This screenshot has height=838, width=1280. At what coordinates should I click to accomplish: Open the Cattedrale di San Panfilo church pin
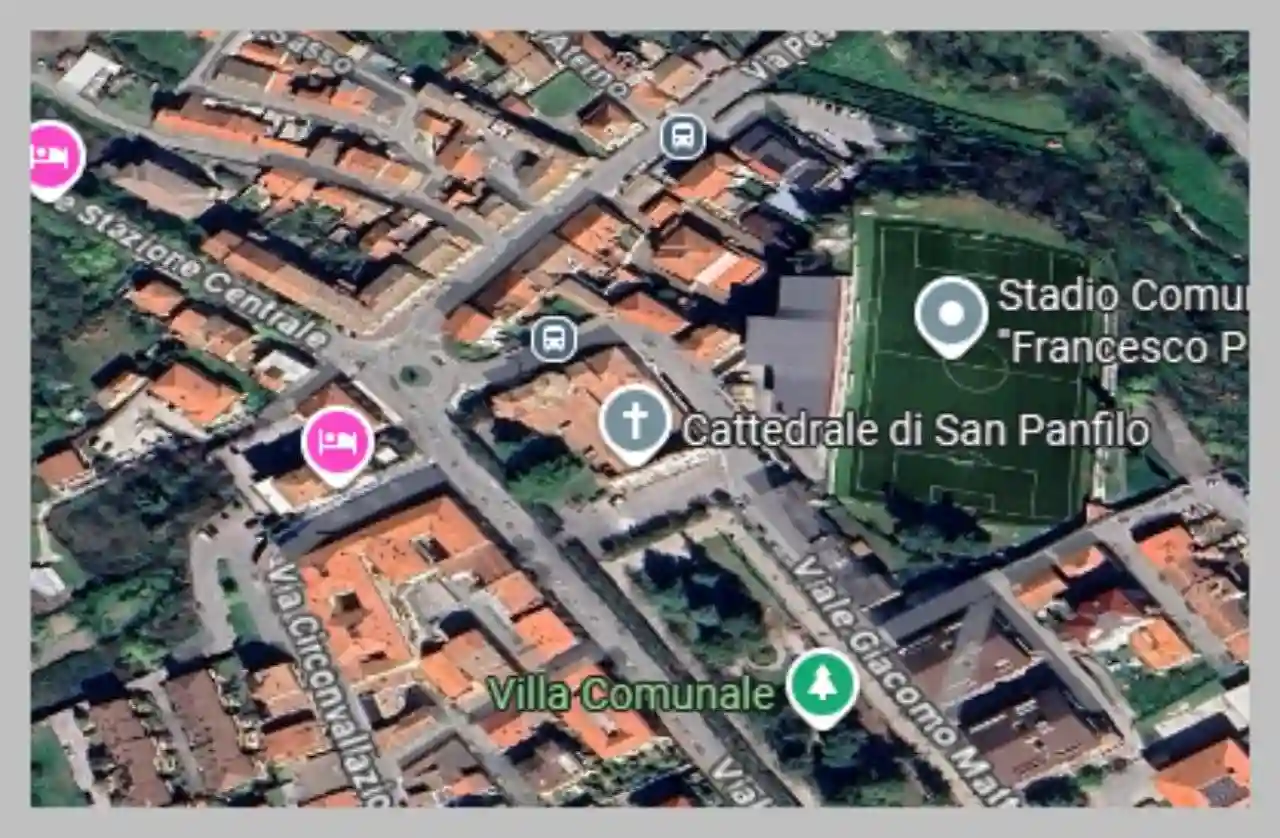tap(635, 421)
